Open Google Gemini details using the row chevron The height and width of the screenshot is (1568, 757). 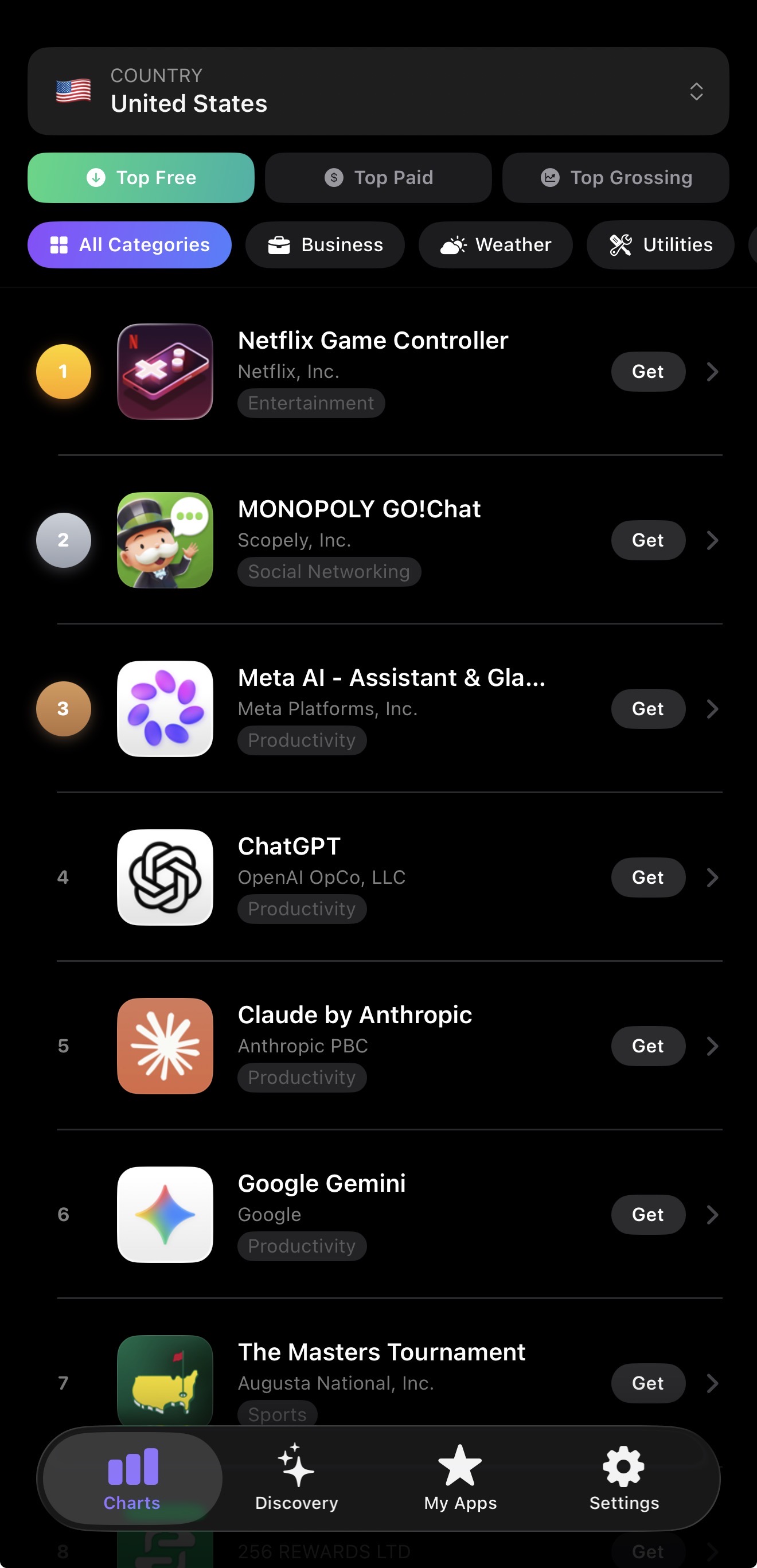click(x=712, y=1214)
